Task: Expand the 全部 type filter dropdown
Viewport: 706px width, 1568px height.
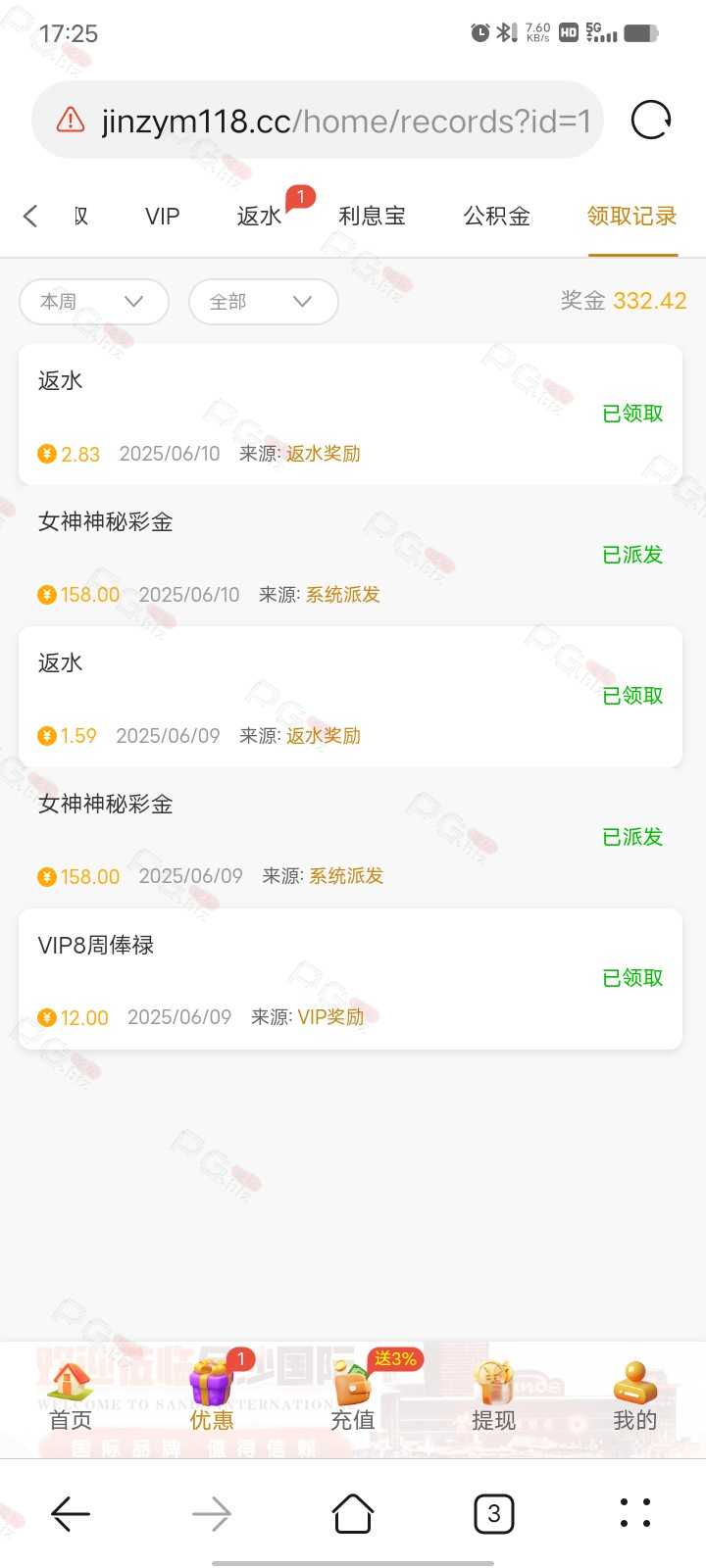Action: 263,302
